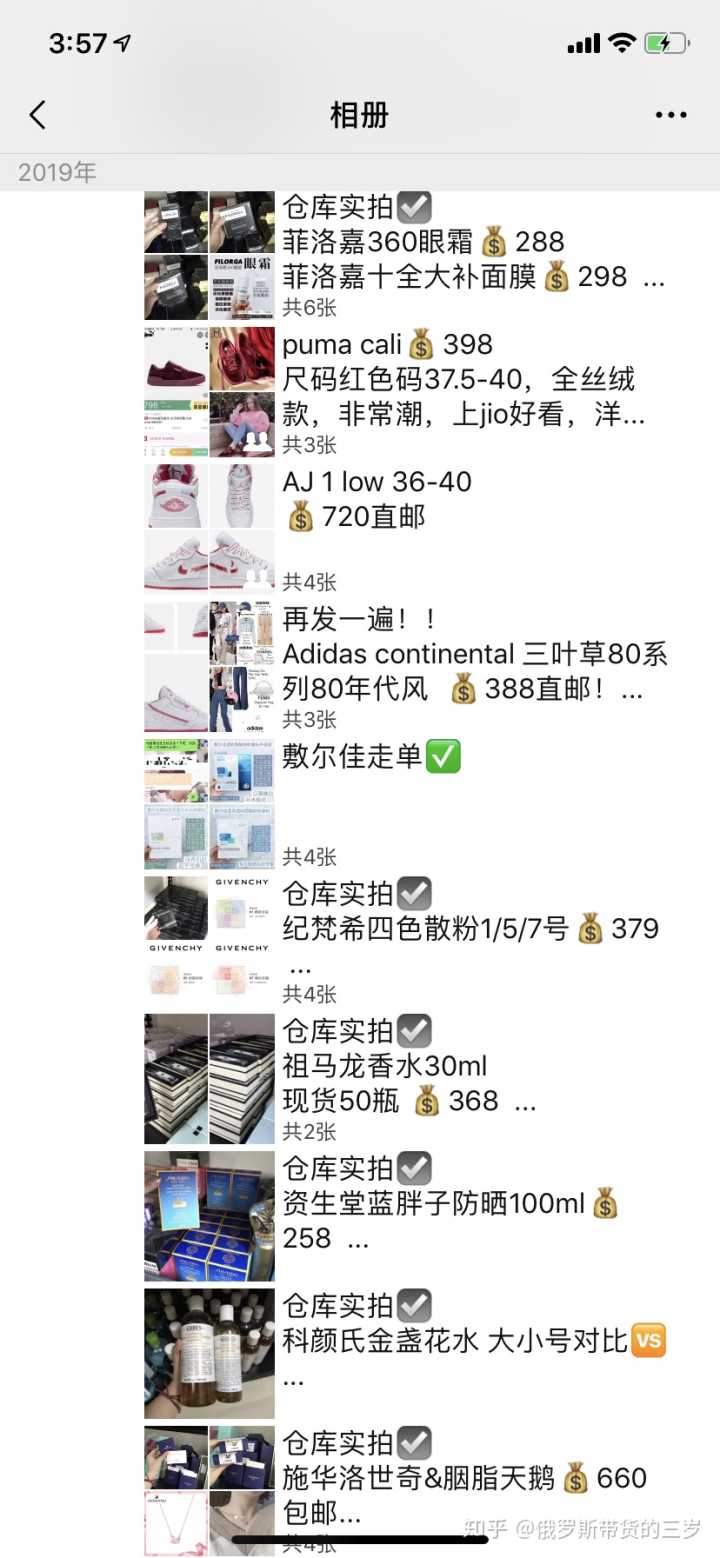Open the 施华洛世奇&胭脂天鹅 post
This screenshot has width=720, height=1558.
460,1477
